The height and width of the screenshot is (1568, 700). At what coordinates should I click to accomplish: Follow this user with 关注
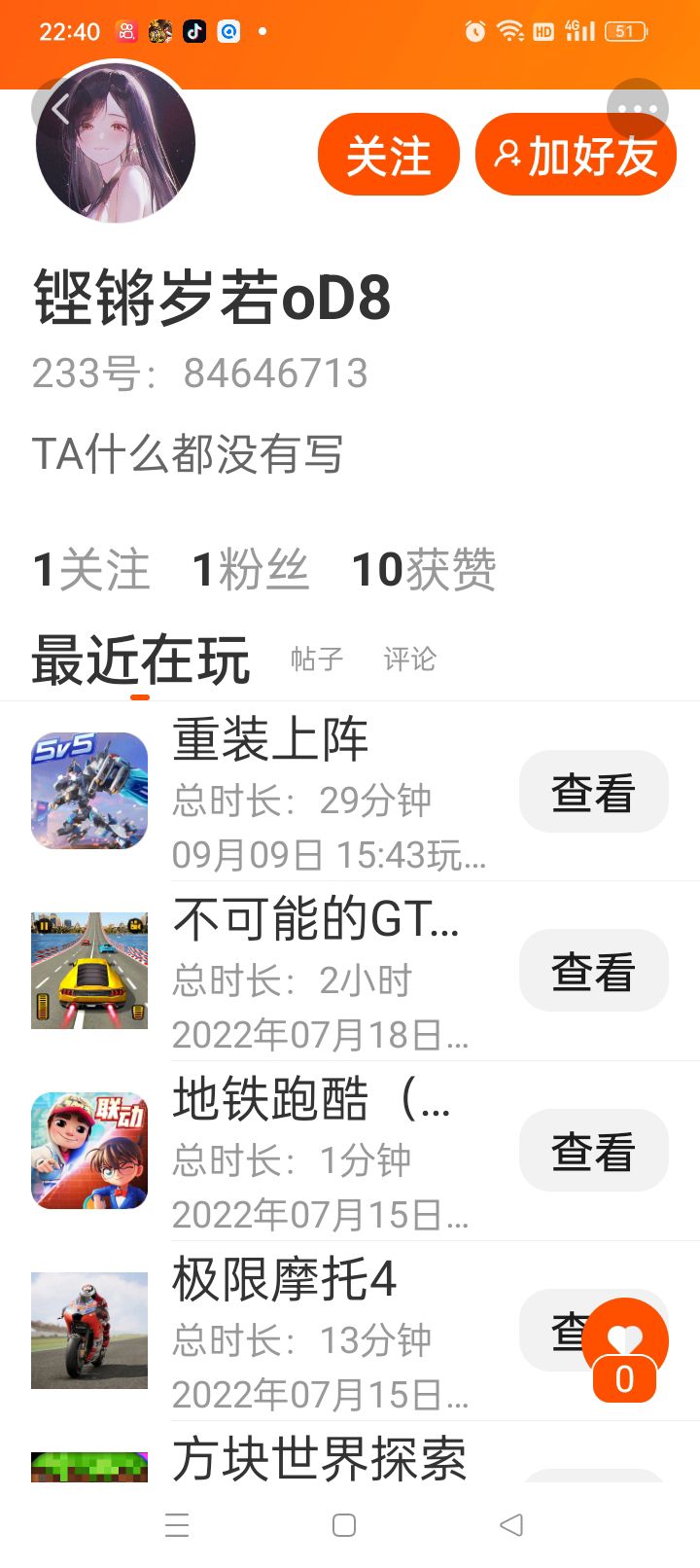pos(388,156)
